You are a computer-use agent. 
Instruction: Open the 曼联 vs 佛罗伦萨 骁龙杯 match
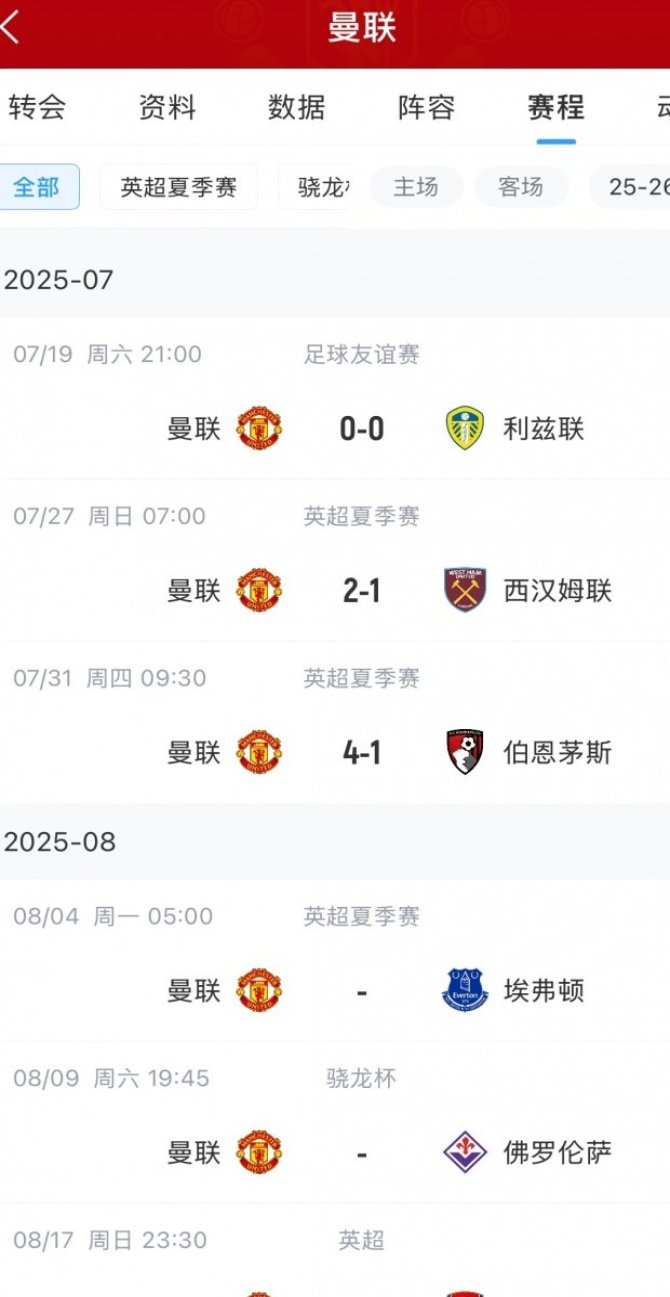click(335, 1123)
